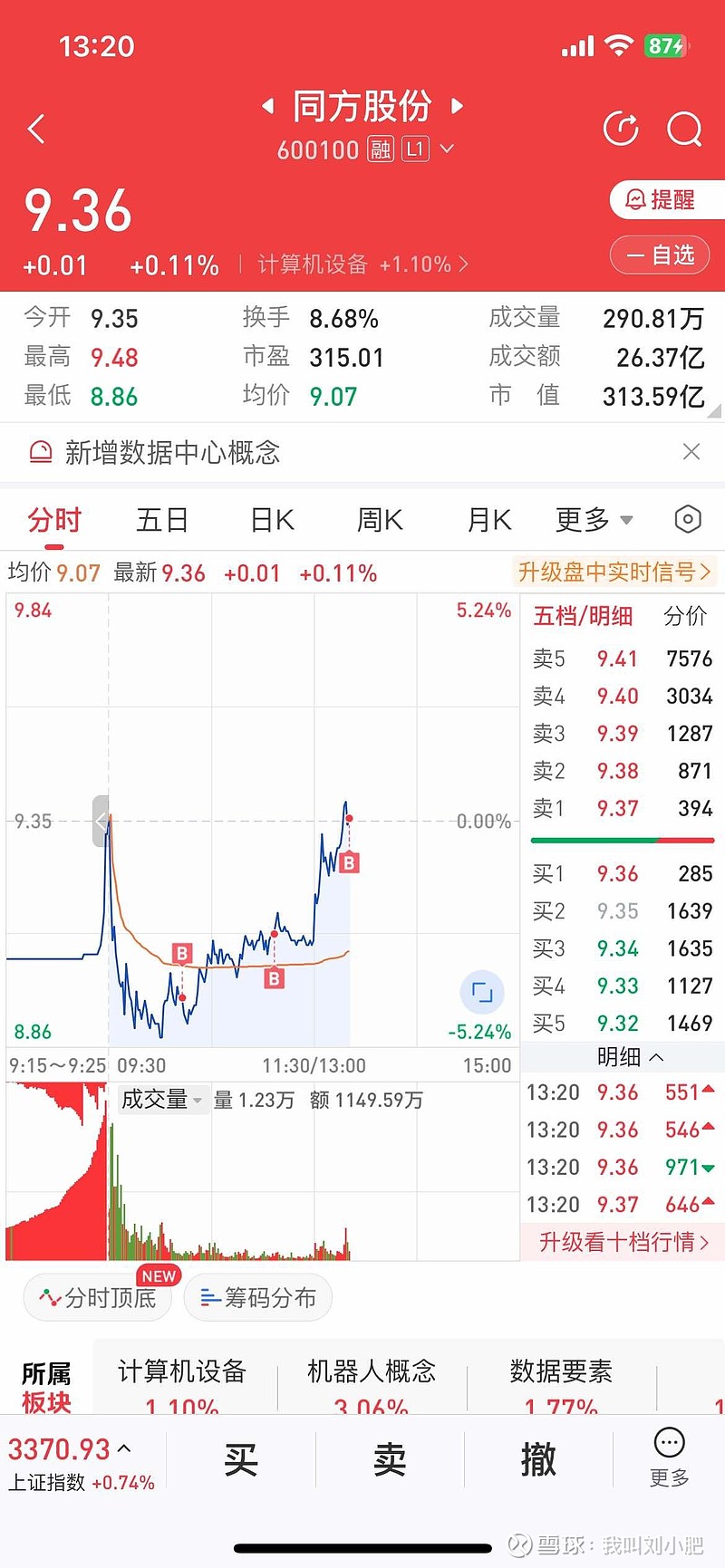Open 筹码分布 chip distribution
This screenshot has height=1568, width=725.
(x=258, y=1298)
